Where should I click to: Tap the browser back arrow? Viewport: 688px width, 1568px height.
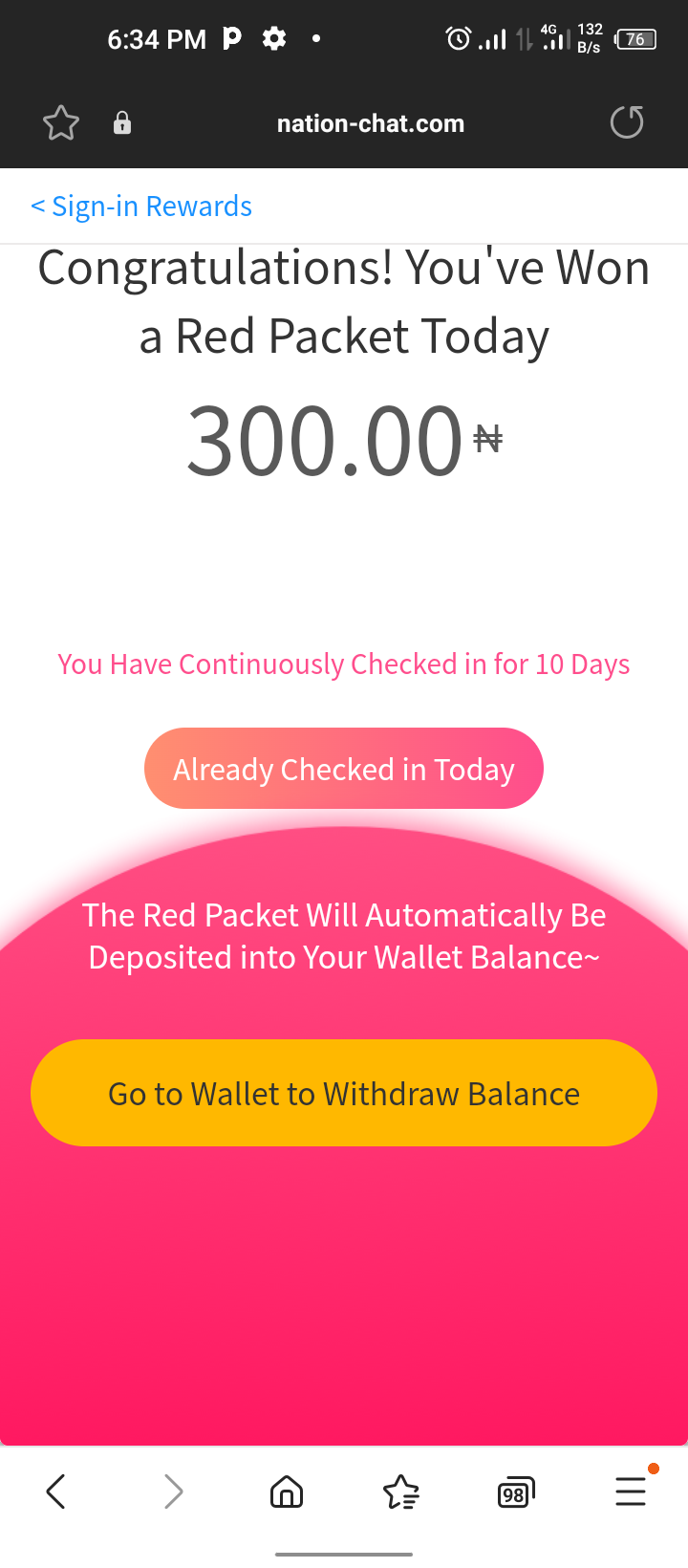(56, 1492)
